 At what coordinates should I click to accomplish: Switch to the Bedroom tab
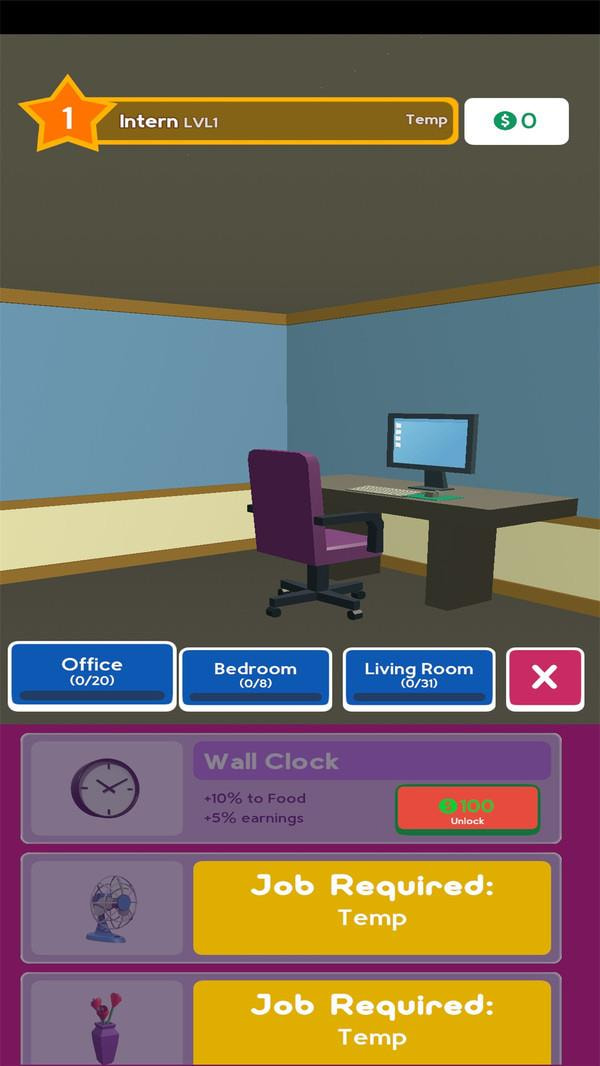click(255, 678)
